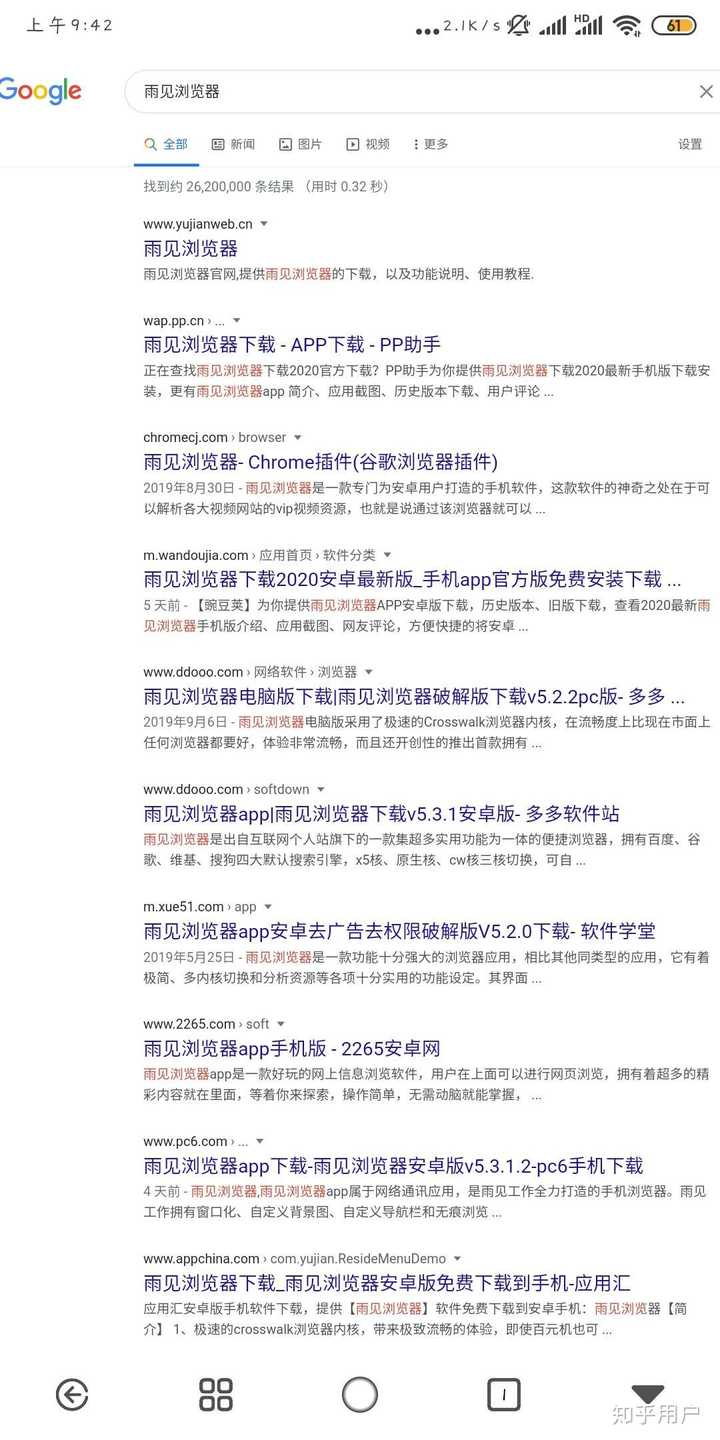The height and width of the screenshot is (1440, 720).
Task: Open the browser tab switcher showing 1
Action: 503,1394
